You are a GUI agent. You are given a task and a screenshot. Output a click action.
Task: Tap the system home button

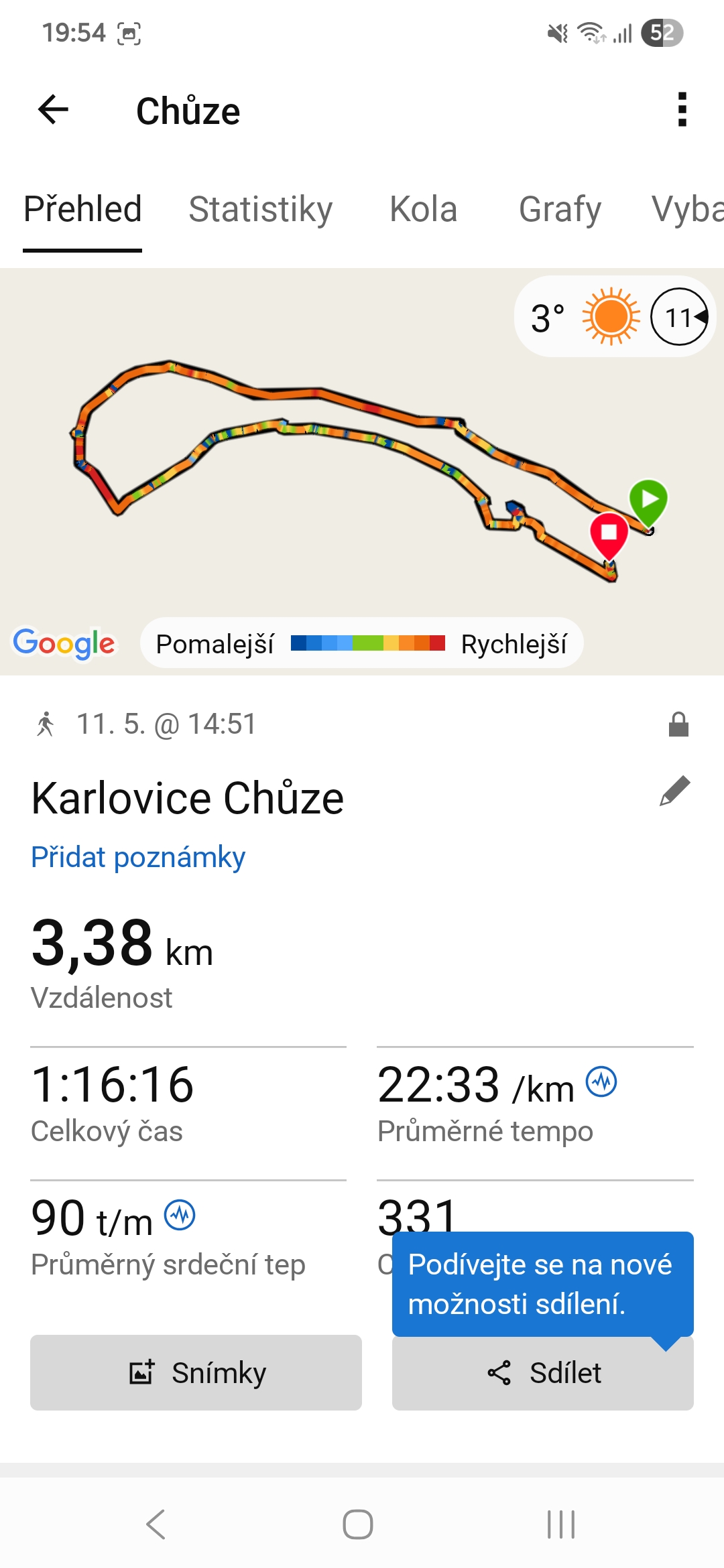[x=358, y=1524]
